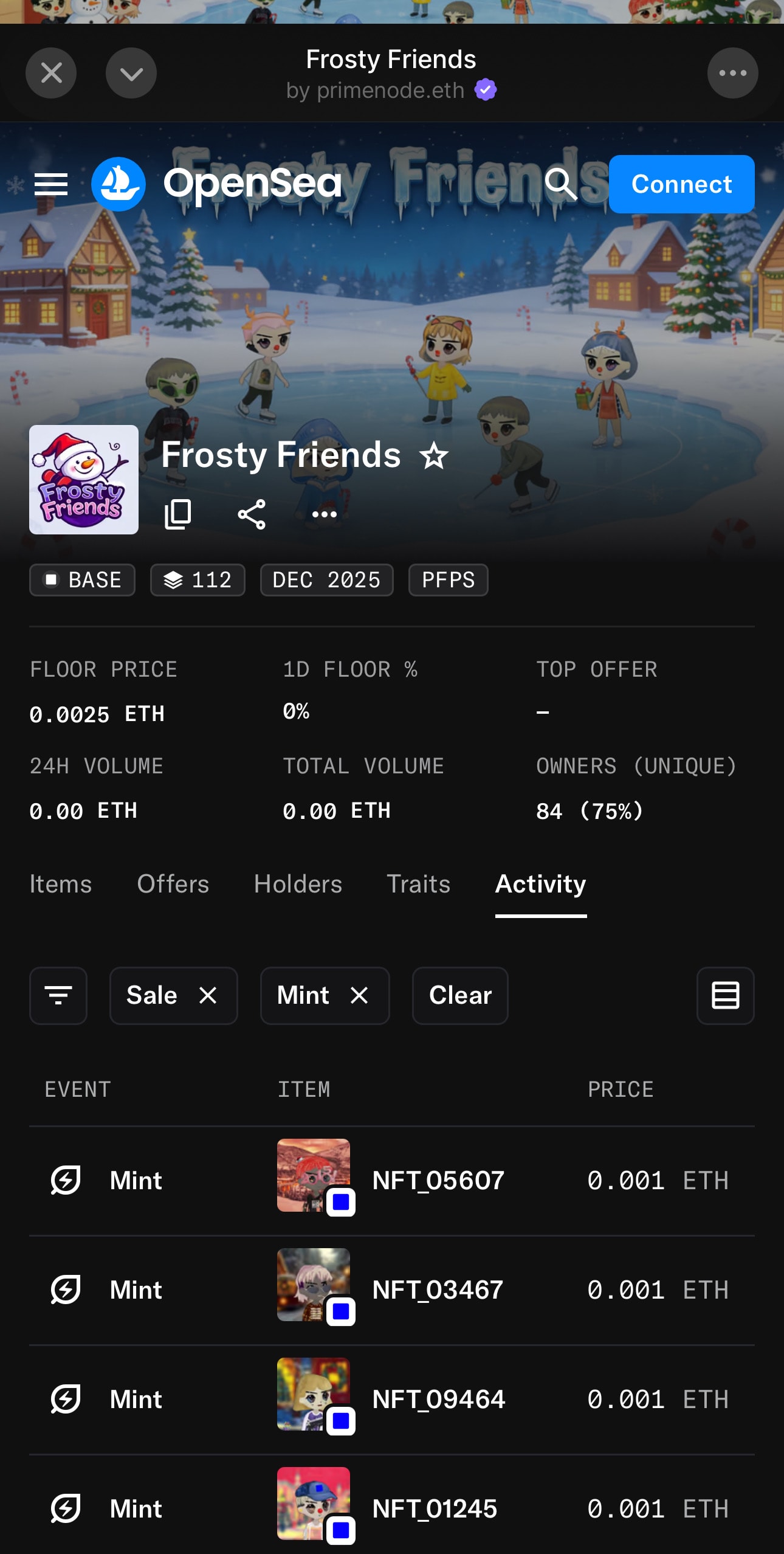
Task: Switch to the Offers tab
Action: click(x=173, y=884)
